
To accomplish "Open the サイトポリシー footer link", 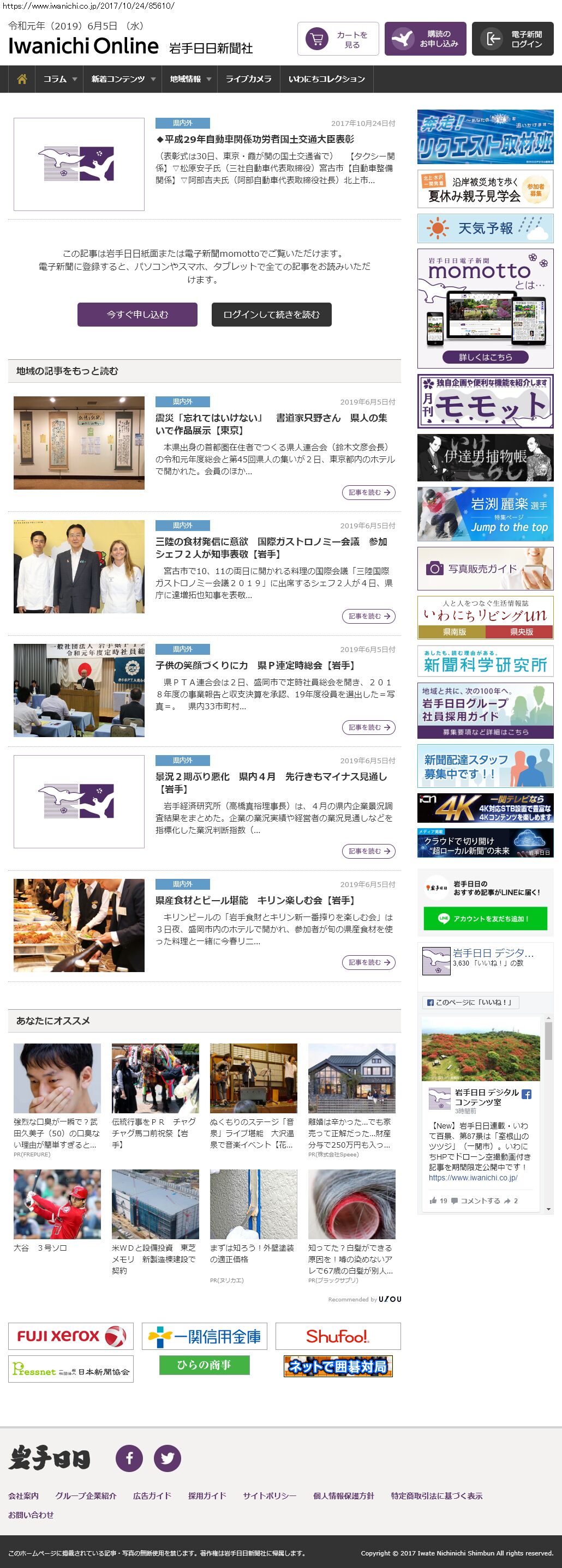I will coord(270,1495).
